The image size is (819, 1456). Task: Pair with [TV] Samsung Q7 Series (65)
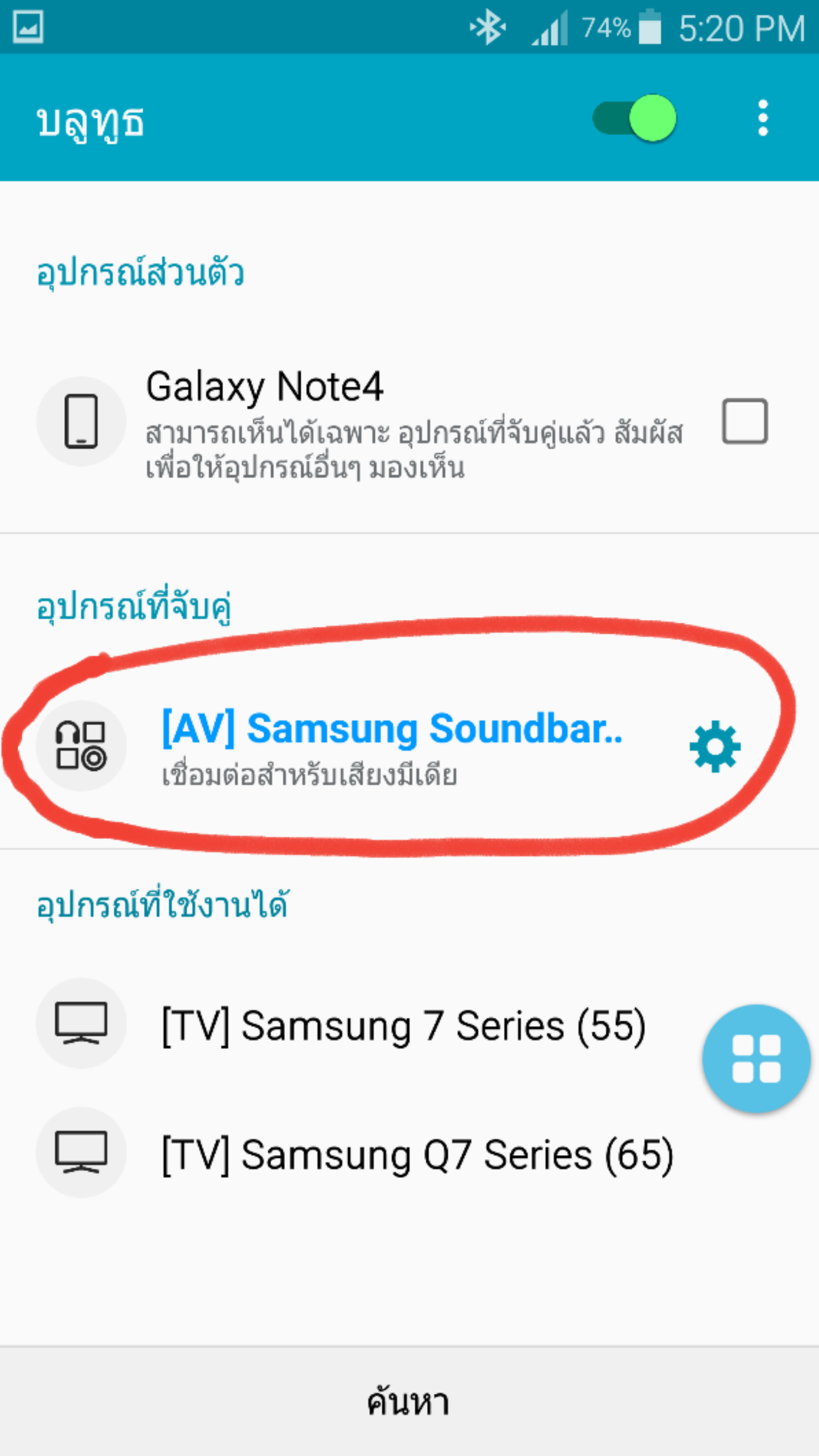point(417,1155)
